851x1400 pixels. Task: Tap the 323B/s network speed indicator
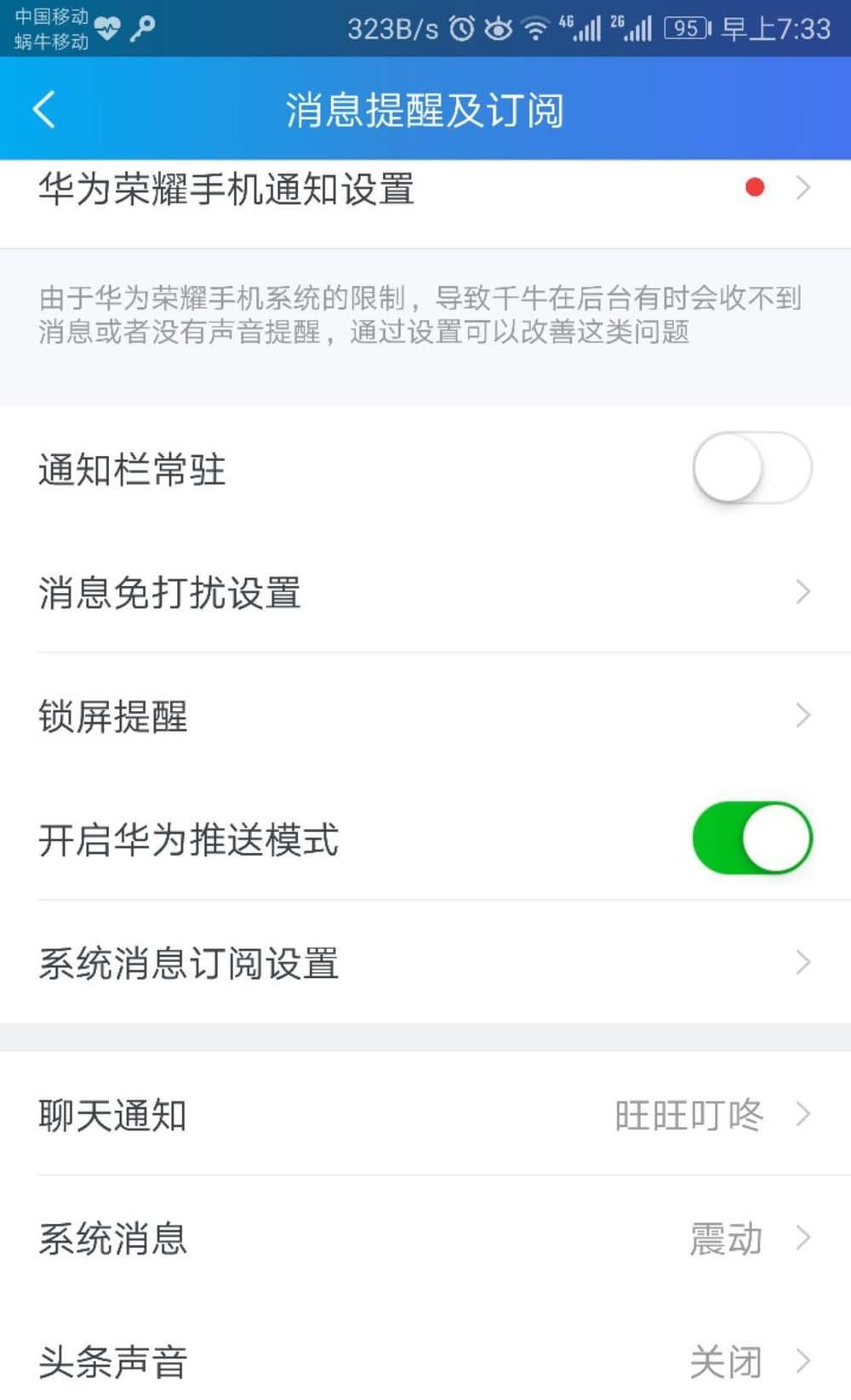tap(390, 28)
